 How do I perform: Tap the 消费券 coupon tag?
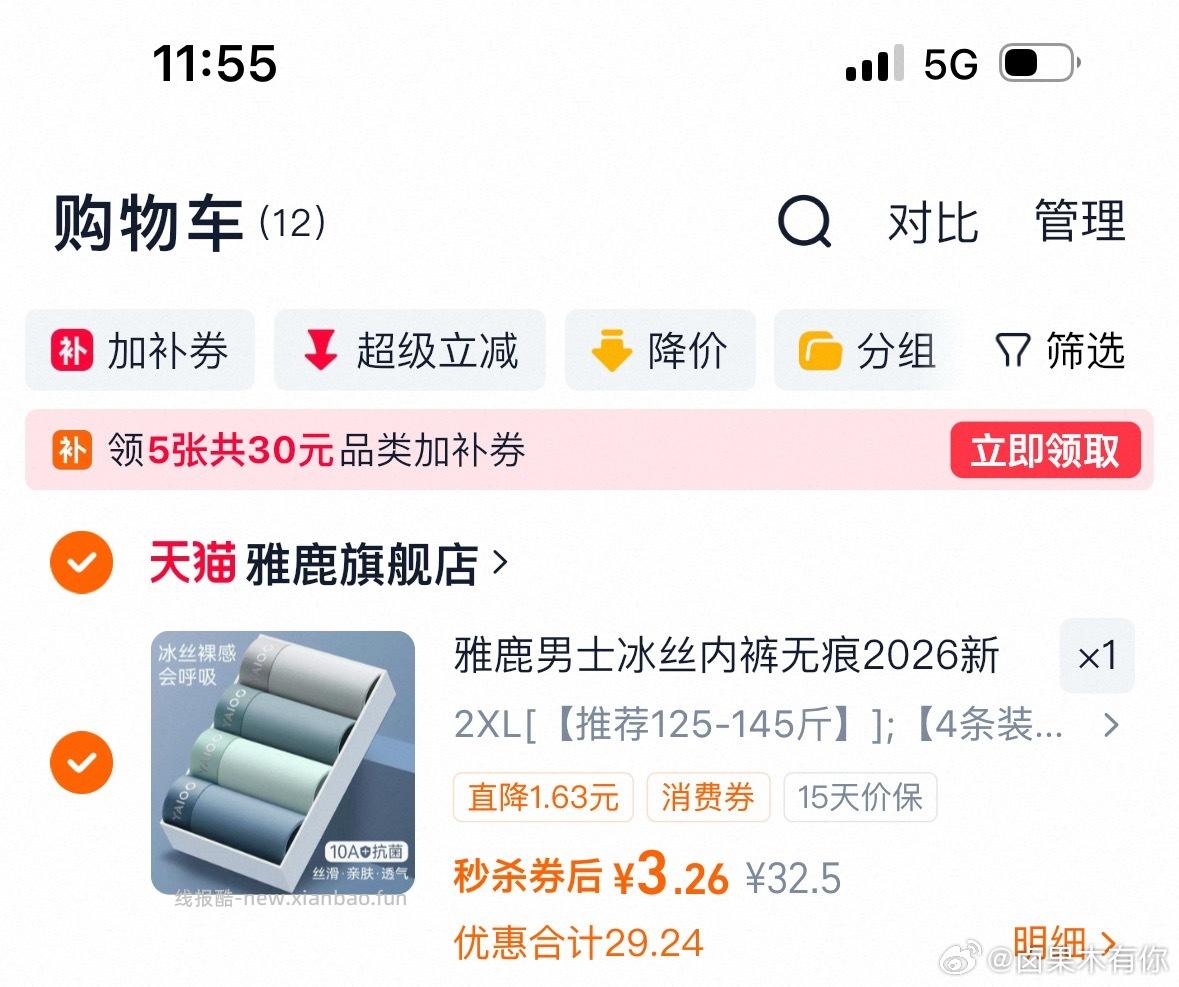pos(707,798)
